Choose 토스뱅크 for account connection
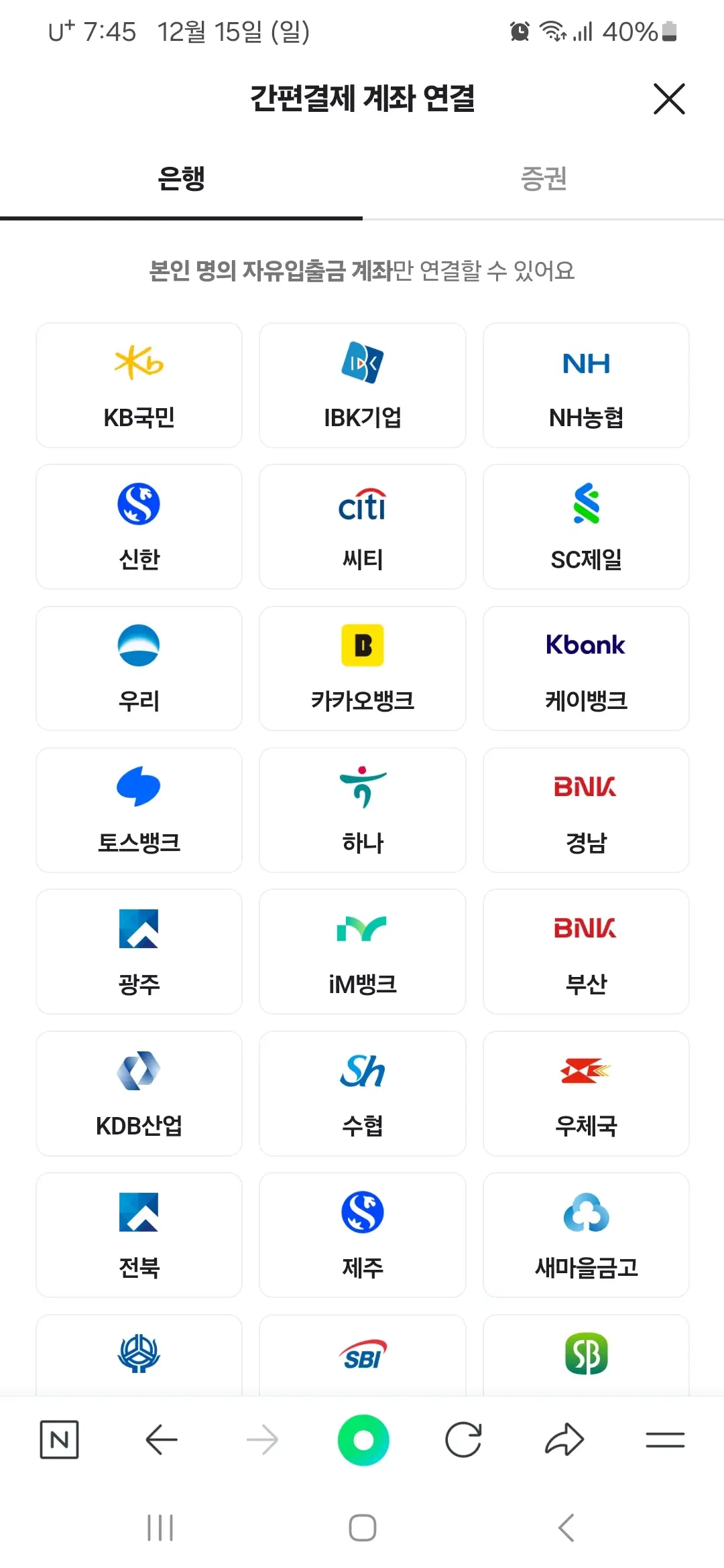This screenshot has height=1568, width=724. (139, 810)
